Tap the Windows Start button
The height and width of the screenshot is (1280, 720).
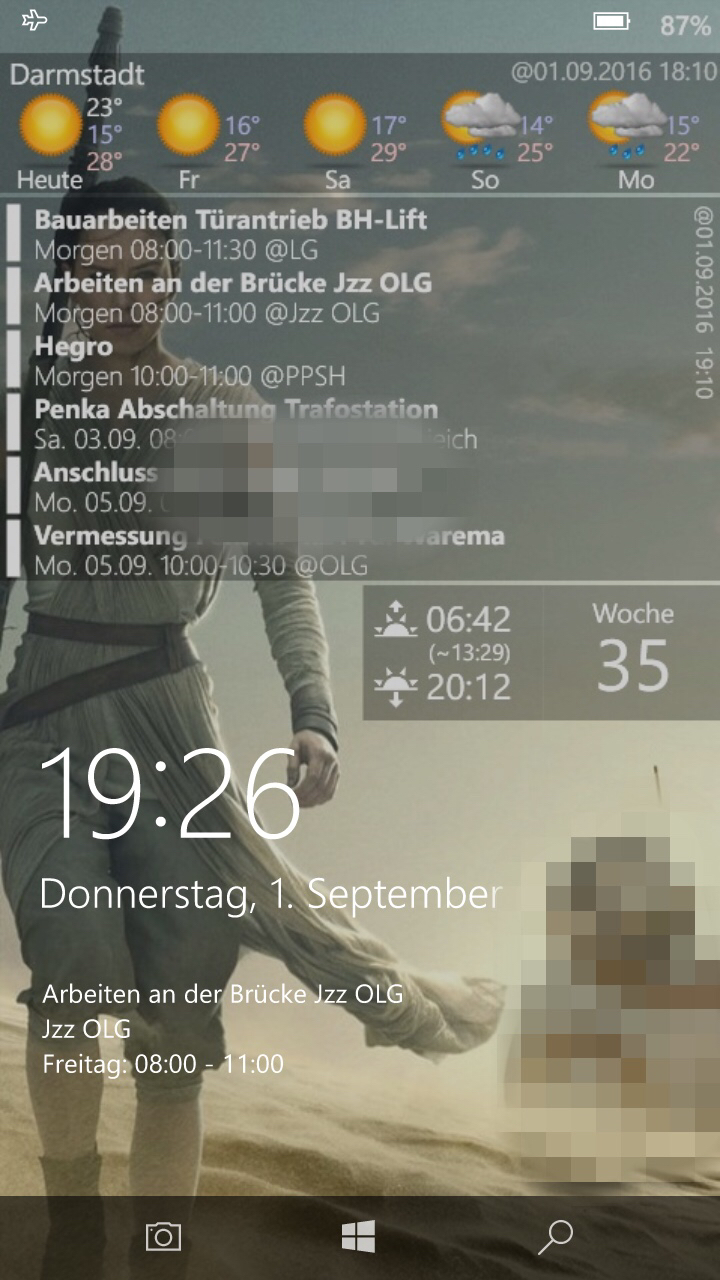(x=358, y=1237)
